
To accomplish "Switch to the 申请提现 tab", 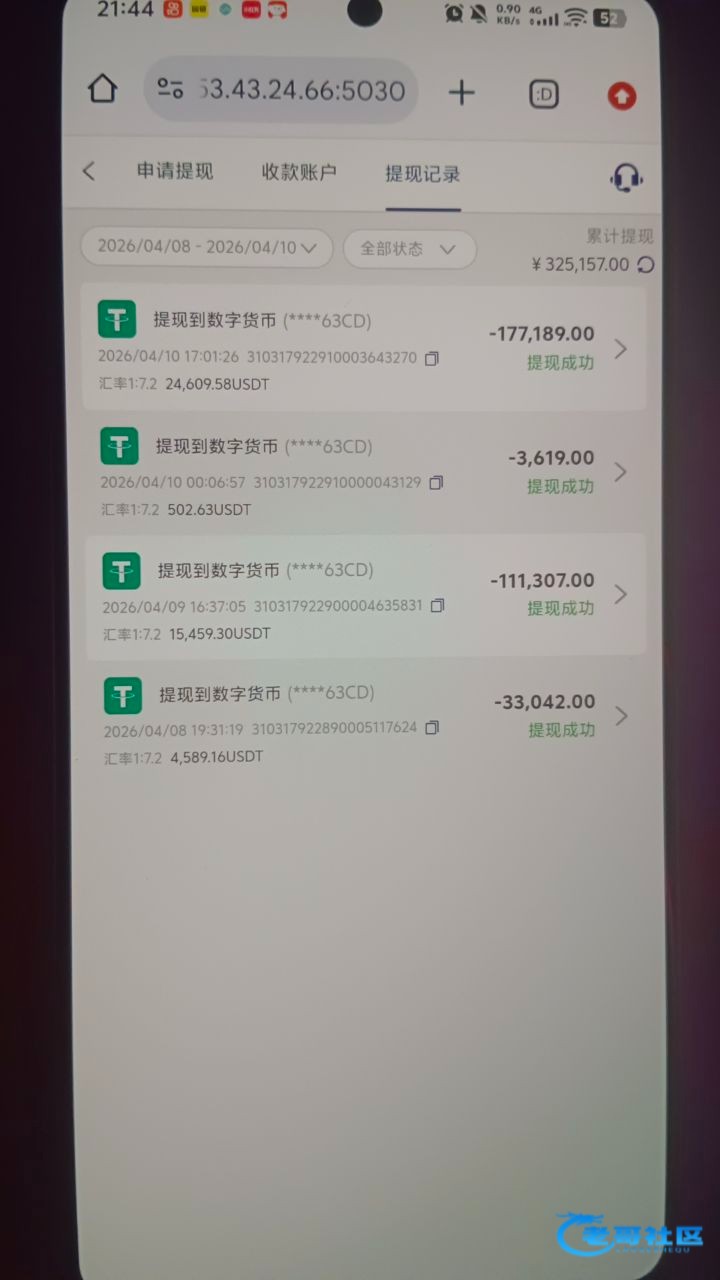I will click(x=175, y=171).
